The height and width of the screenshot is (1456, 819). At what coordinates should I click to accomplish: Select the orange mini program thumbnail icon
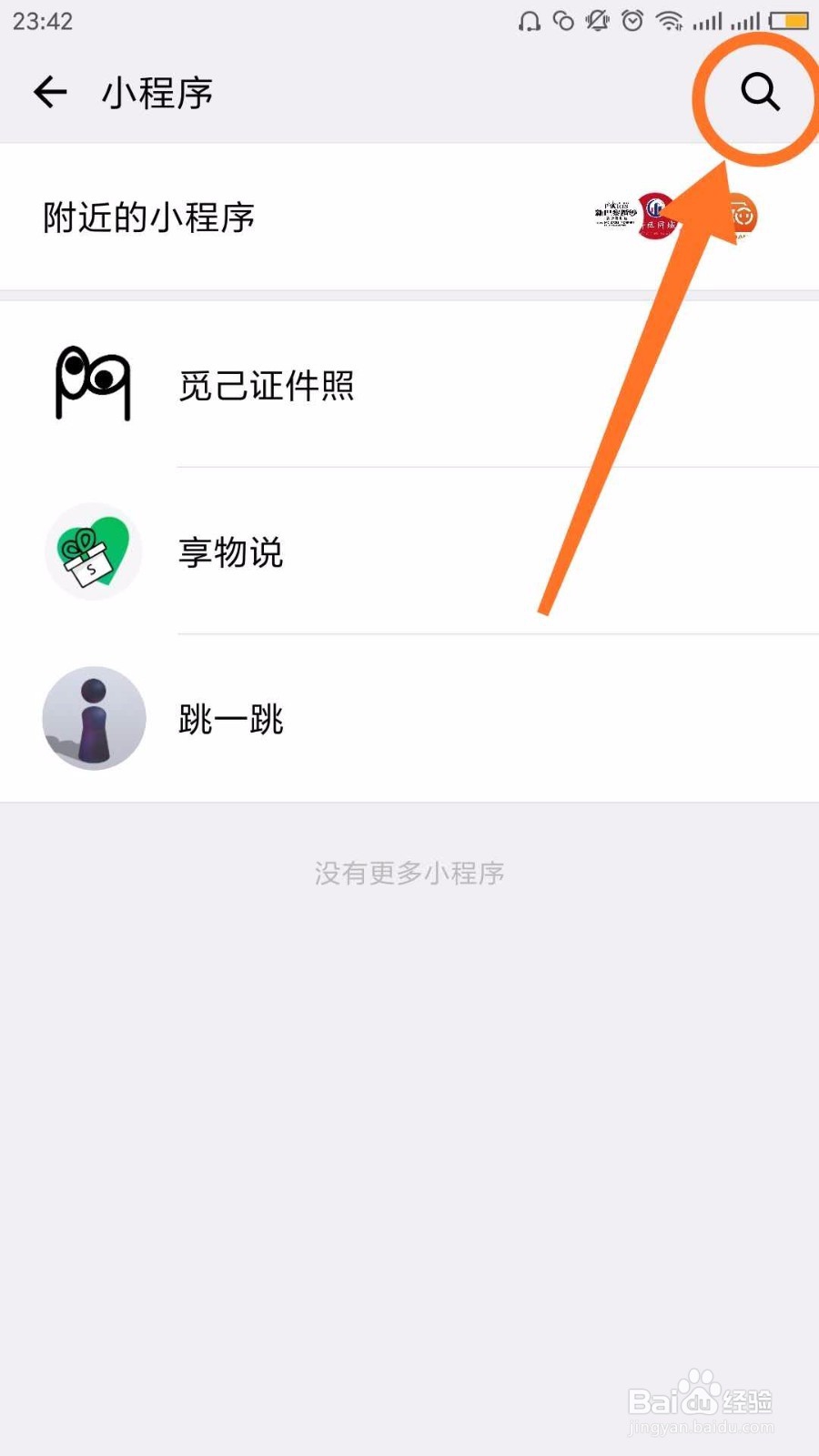pyautogui.click(x=742, y=214)
